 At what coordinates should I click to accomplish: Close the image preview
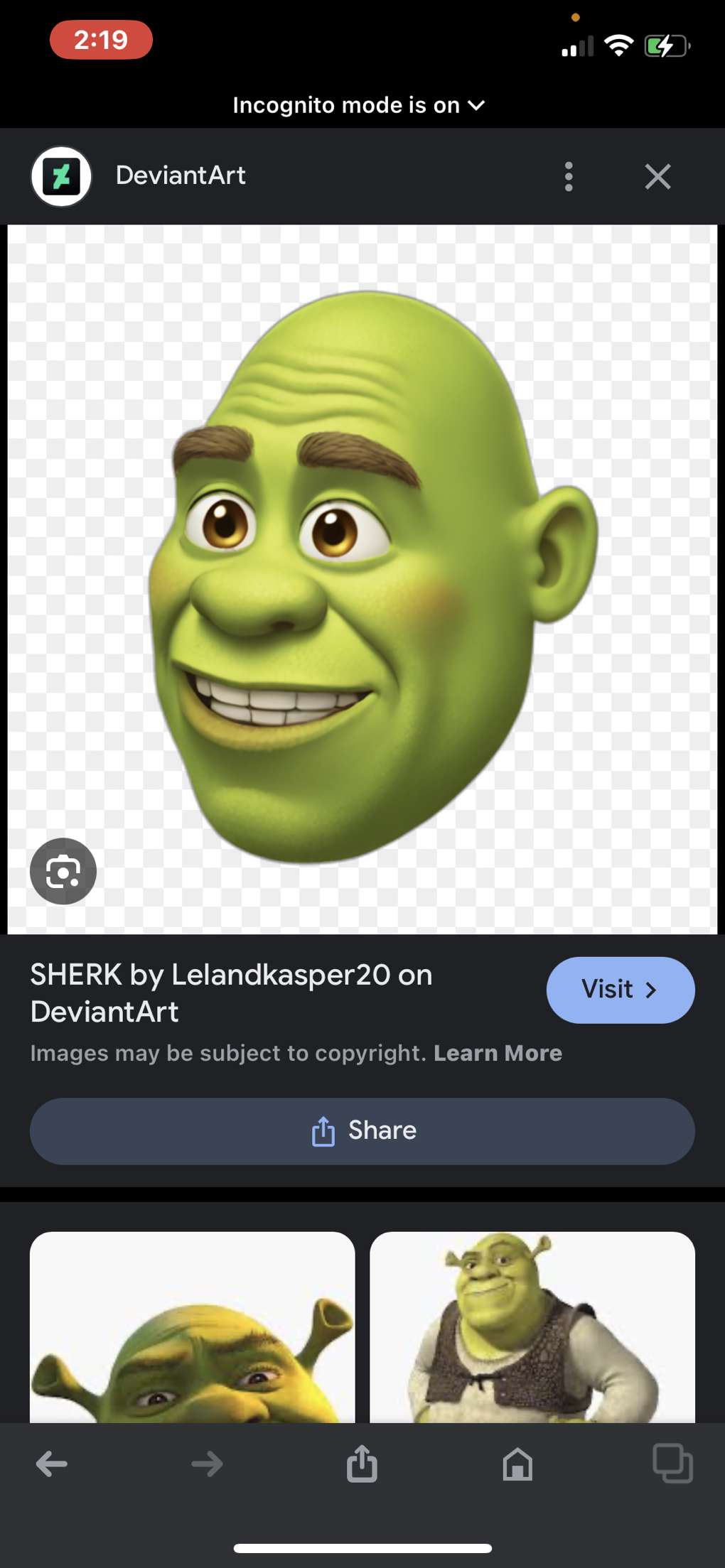tap(657, 176)
